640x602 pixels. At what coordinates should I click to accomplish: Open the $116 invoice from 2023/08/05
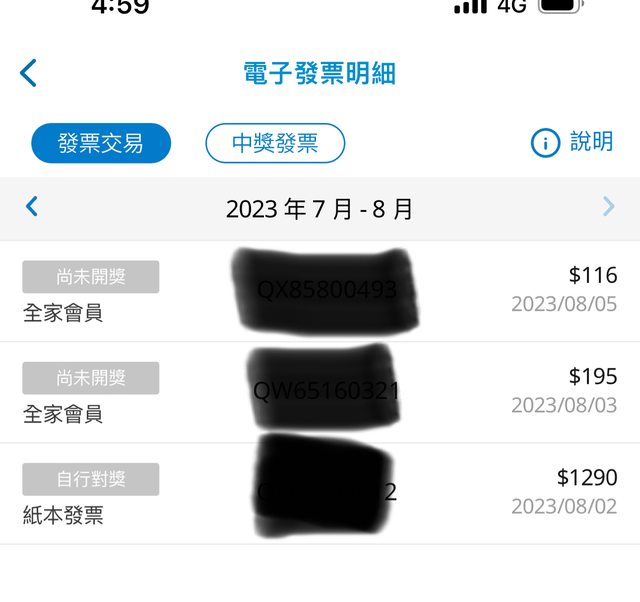pos(320,291)
